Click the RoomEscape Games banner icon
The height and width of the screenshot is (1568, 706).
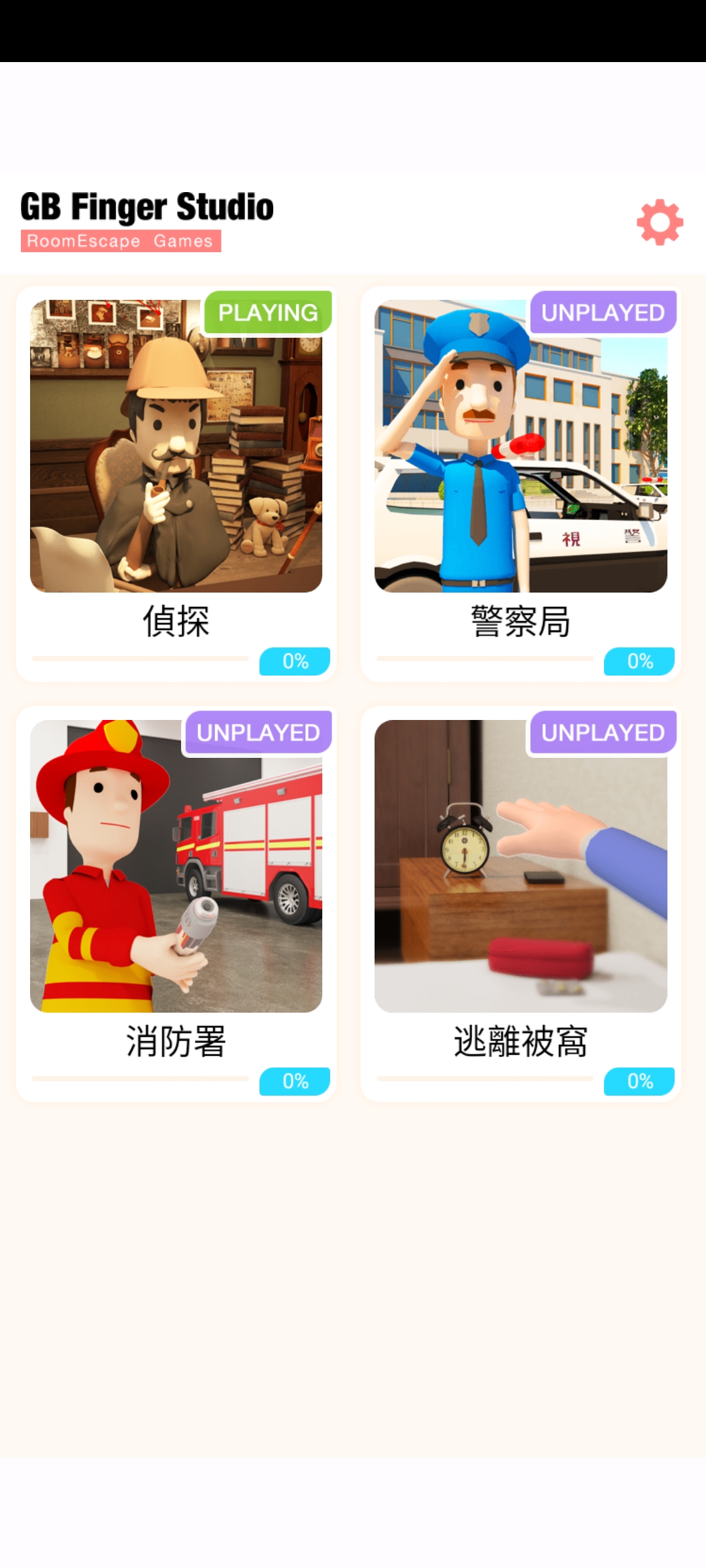click(120, 240)
